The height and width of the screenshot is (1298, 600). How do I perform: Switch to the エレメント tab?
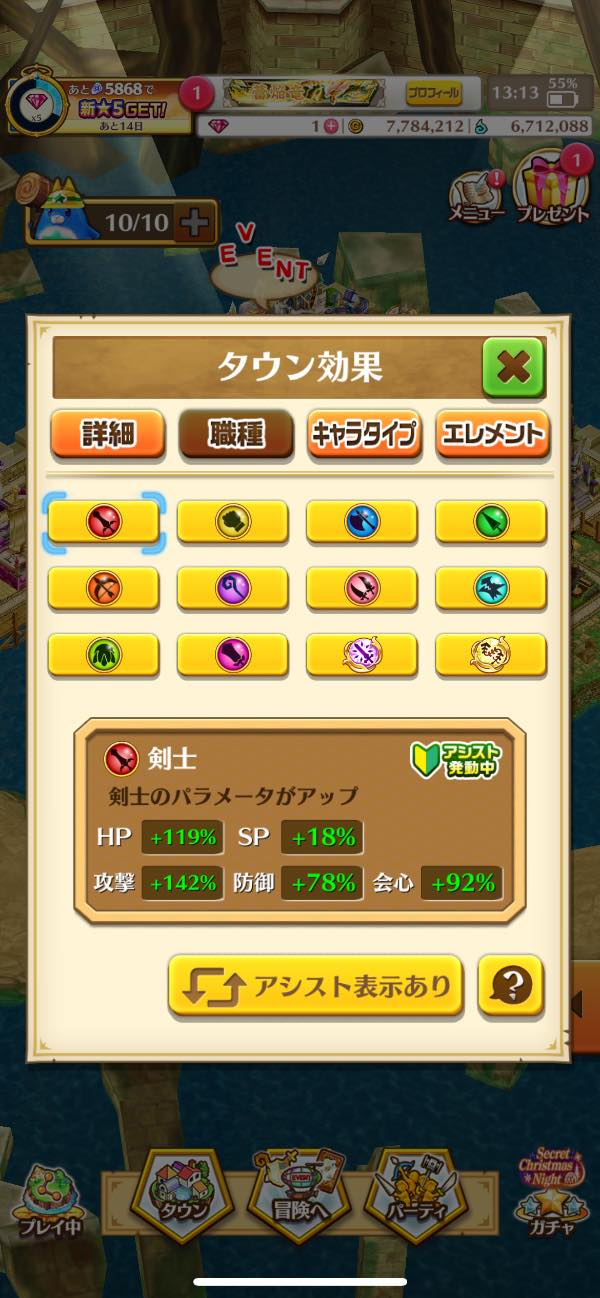click(x=492, y=434)
